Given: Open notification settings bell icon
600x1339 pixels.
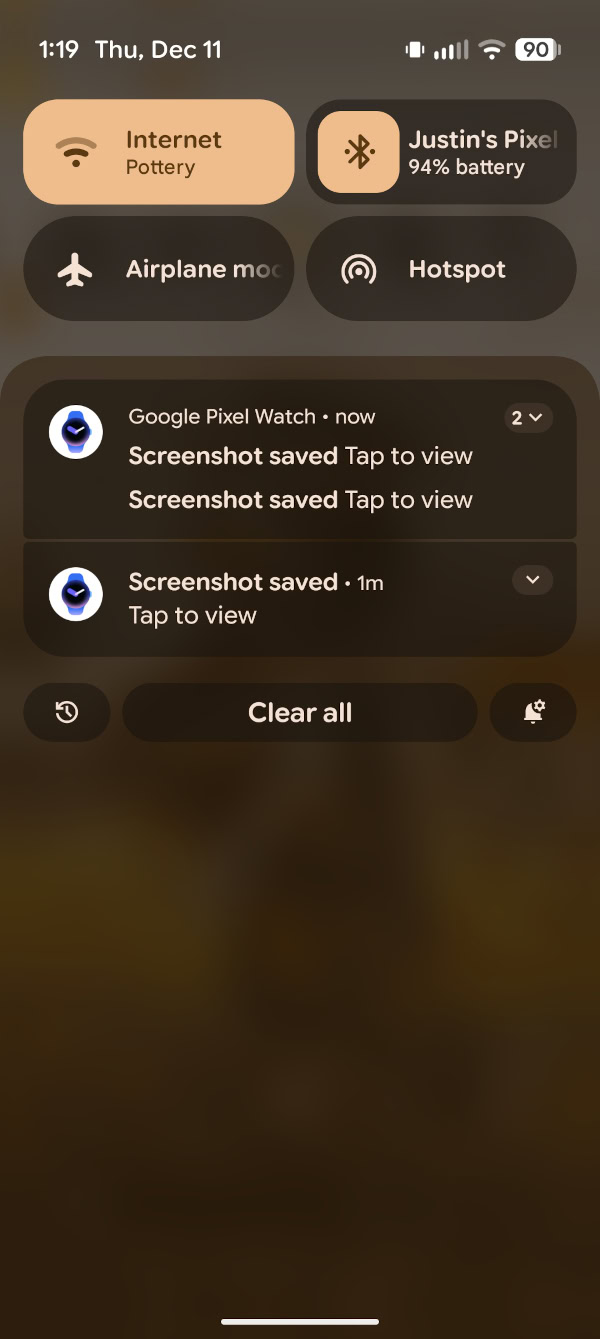Looking at the screenshot, I should [533, 712].
